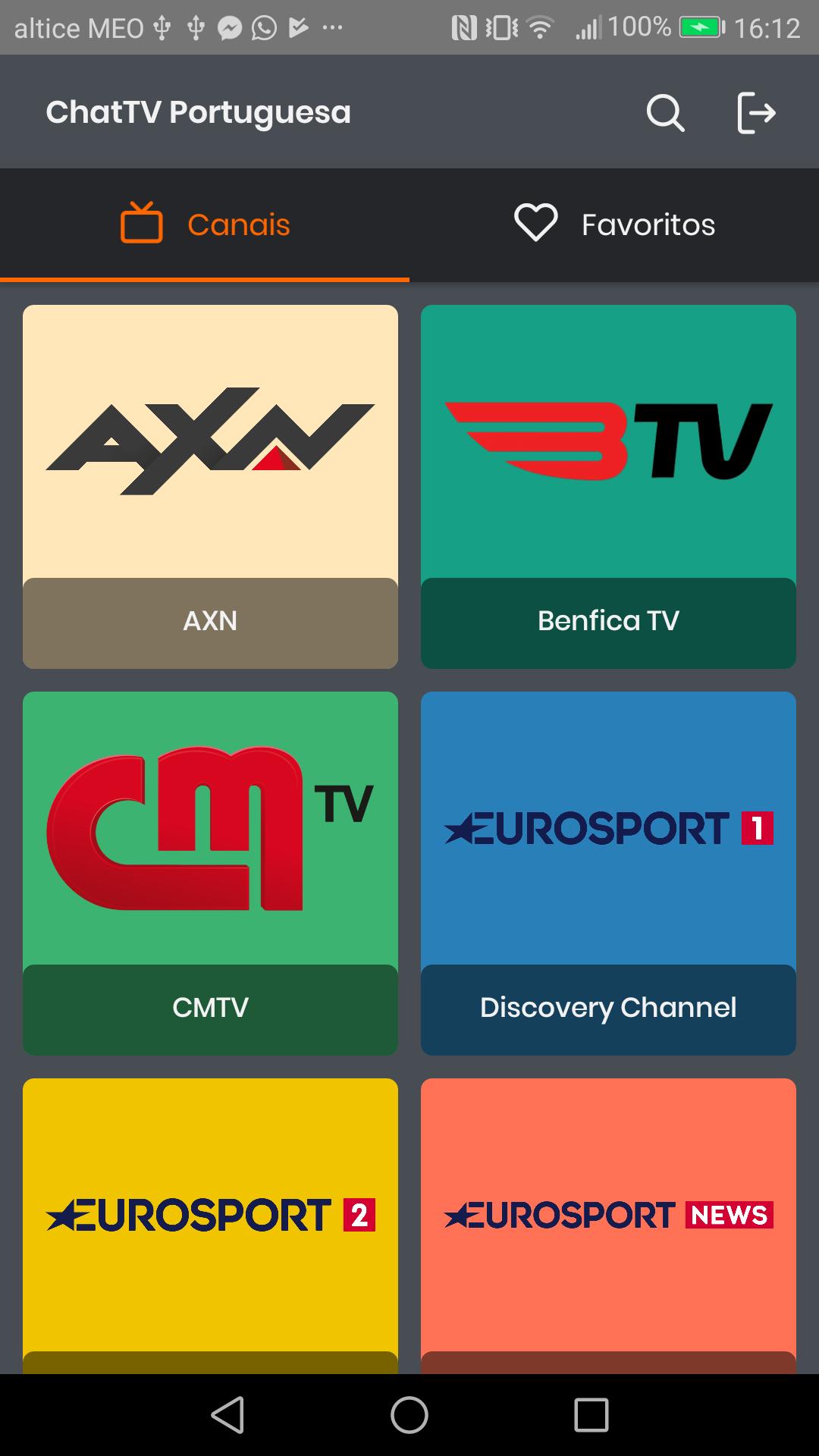Image resolution: width=819 pixels, height=1456 pixels.
Task: Go back with the system back button
Action: pyautogui.click(x=227, y=1415)
